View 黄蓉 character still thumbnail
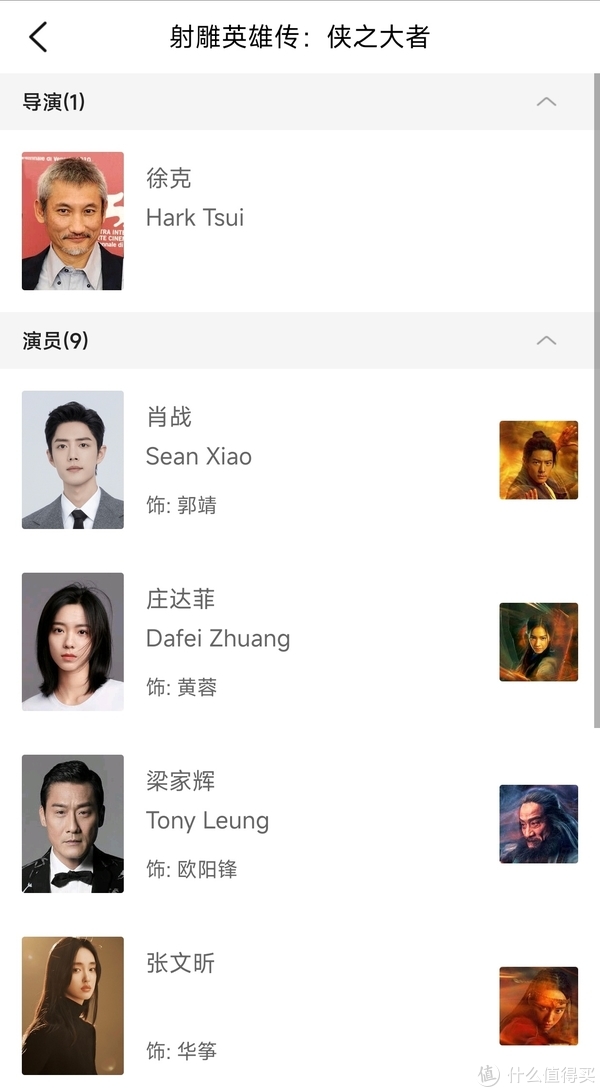 (539, 642)
